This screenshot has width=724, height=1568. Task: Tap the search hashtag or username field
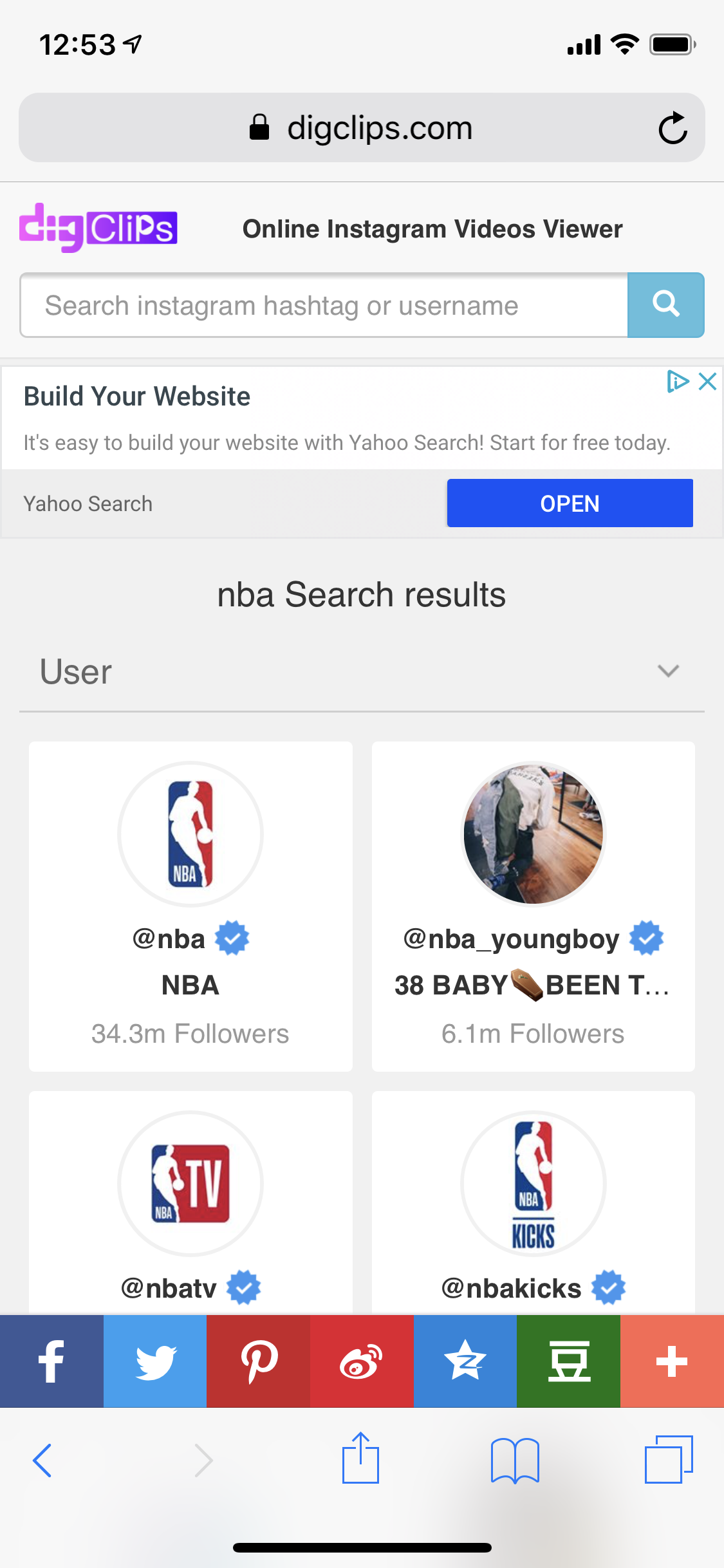(324, 305)
